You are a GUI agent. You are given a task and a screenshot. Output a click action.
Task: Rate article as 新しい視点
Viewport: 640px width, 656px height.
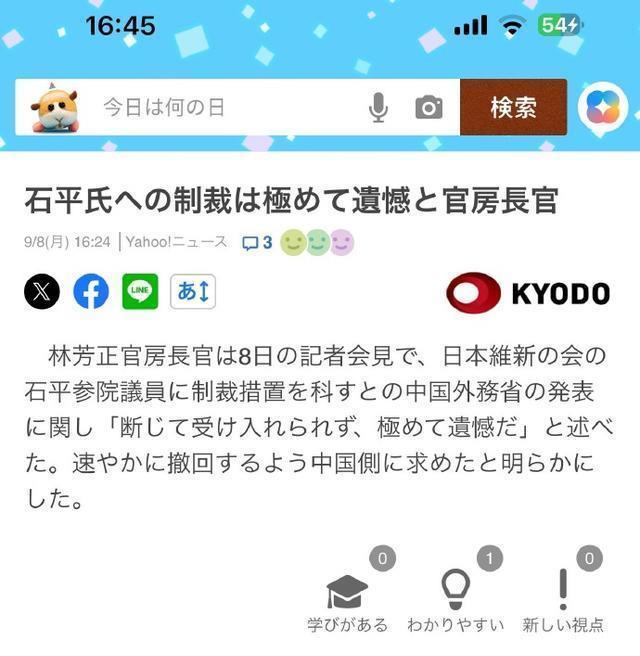(x=563, y=598)
